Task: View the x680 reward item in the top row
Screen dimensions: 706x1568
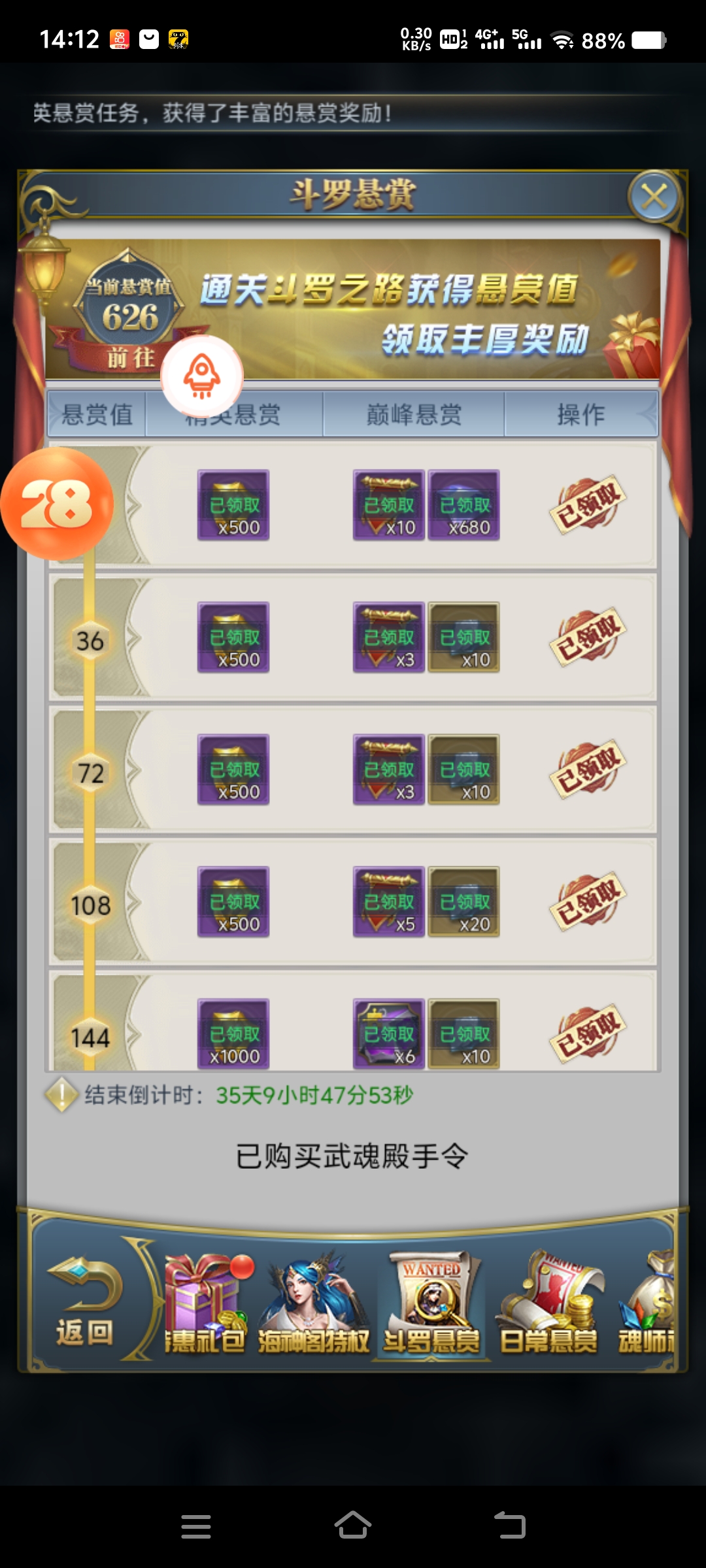Action: [464, 505]
